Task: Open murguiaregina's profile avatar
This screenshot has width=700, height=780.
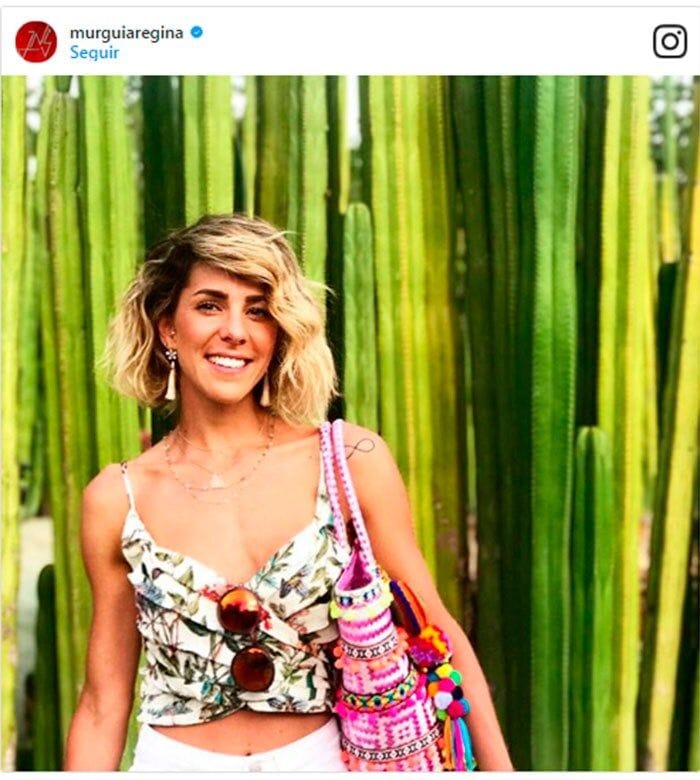Action: pos(36,41)
